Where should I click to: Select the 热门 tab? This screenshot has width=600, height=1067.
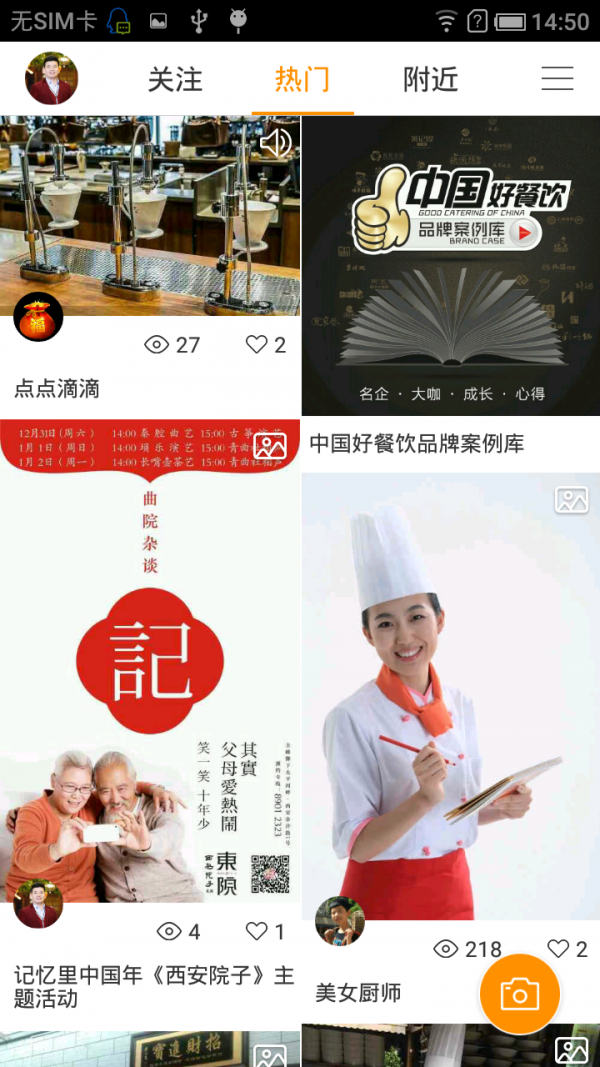302,80
